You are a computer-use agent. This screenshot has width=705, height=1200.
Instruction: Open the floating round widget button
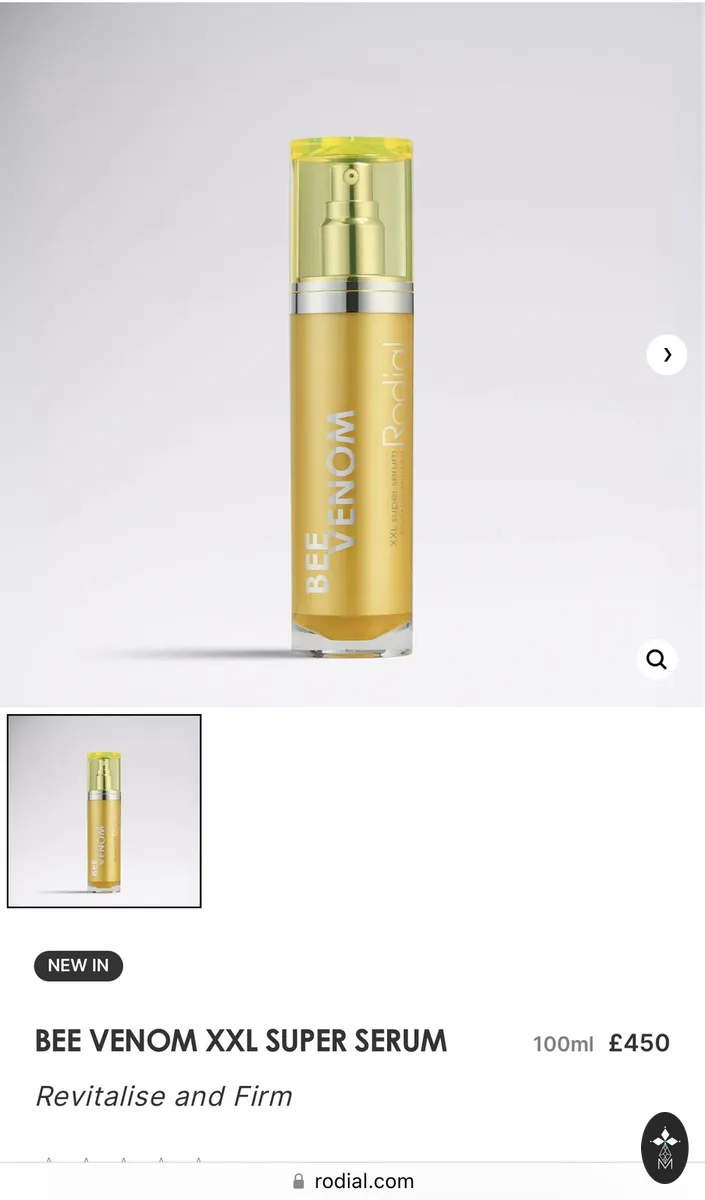(x=665, y=1148)
